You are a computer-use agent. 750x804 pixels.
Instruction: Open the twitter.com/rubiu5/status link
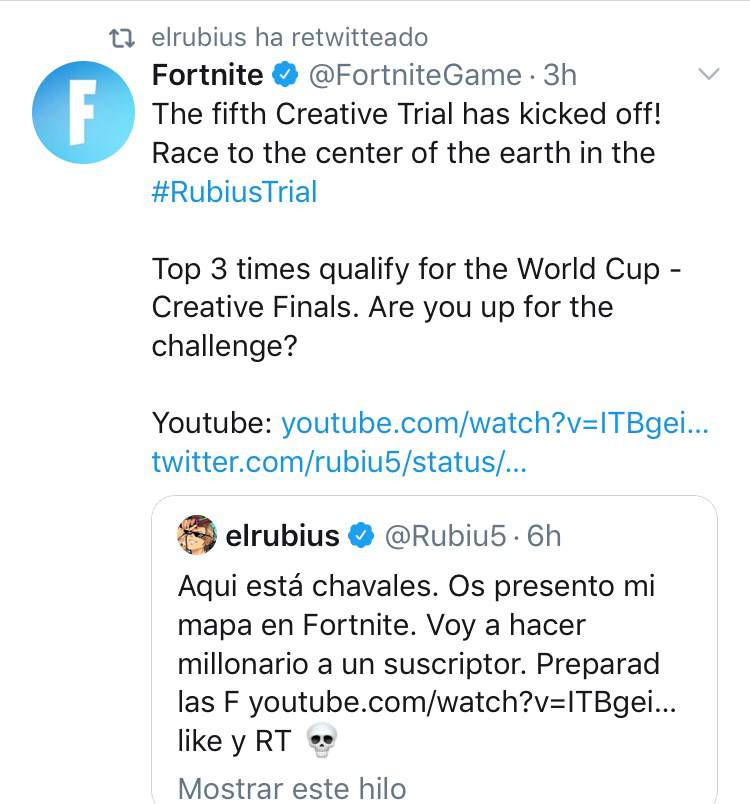pyautogui.click(x=339, y=463)
